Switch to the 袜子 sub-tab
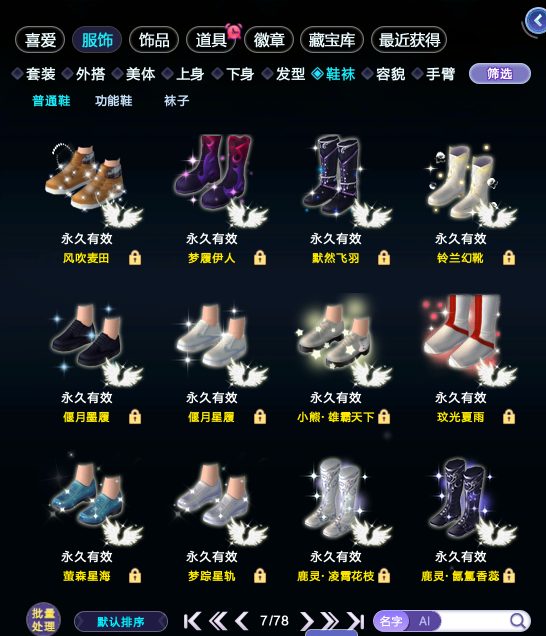This screenshot has width=546, height=636. 176,101
